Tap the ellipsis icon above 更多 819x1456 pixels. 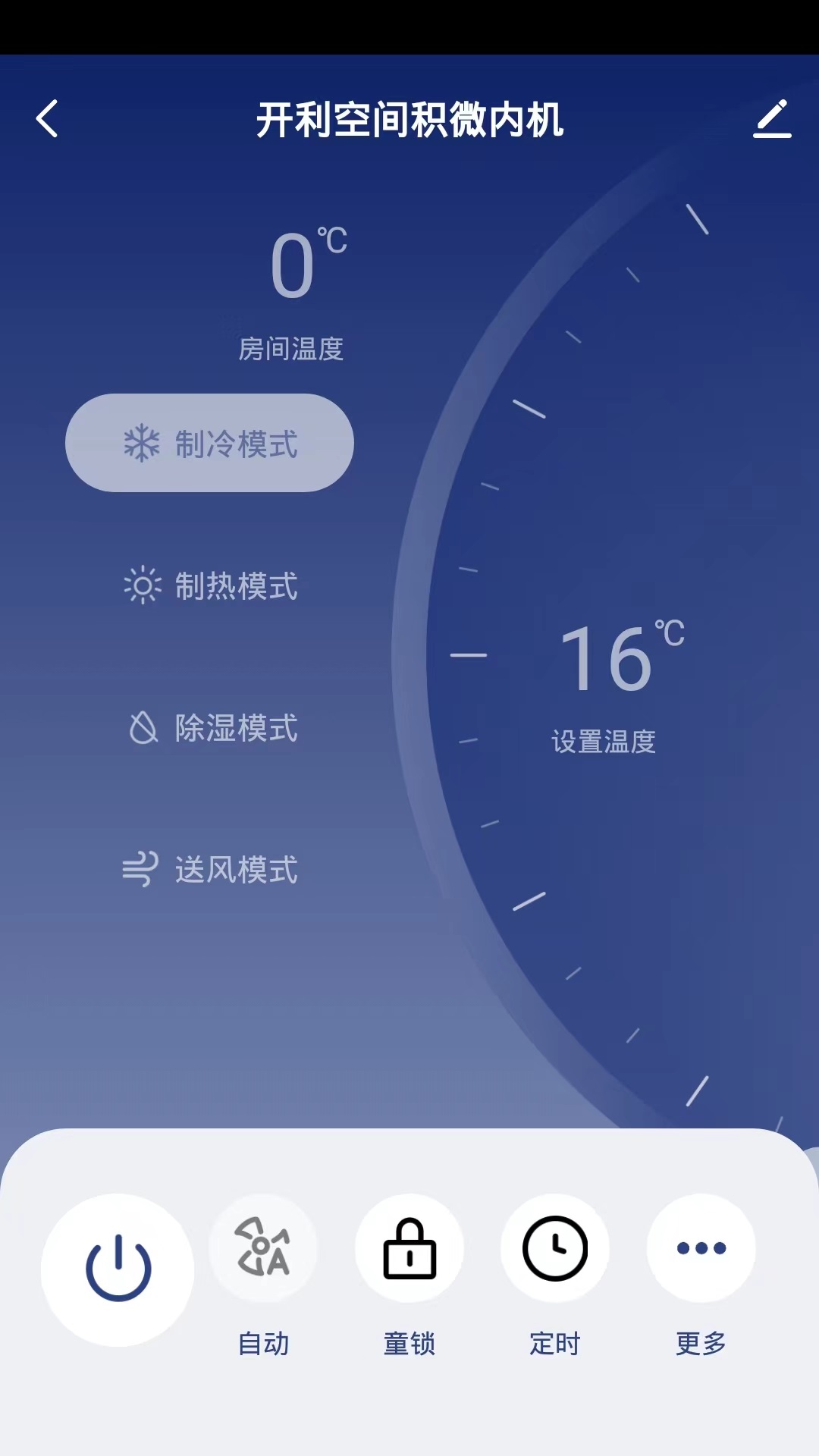coord(700,1247)
